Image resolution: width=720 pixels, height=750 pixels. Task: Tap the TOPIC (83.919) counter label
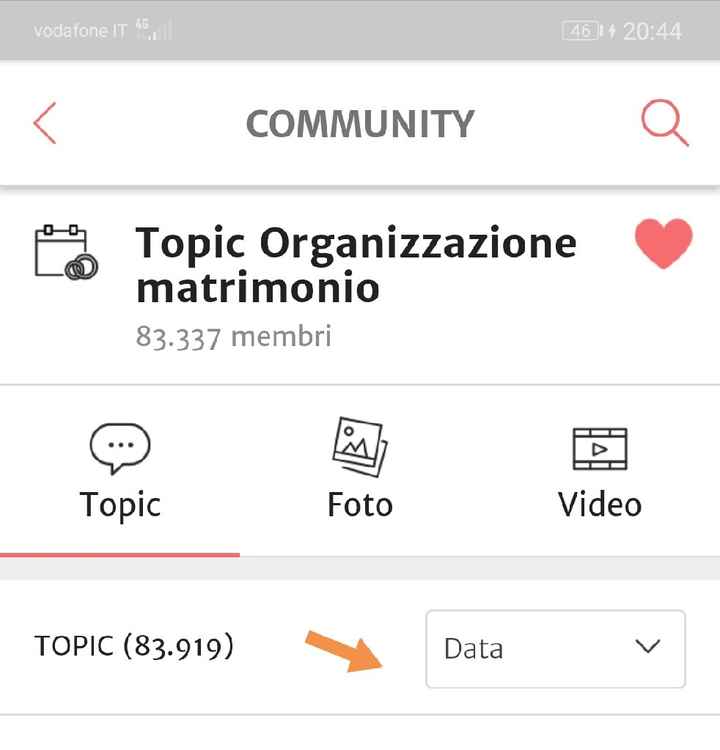(137, 647)
